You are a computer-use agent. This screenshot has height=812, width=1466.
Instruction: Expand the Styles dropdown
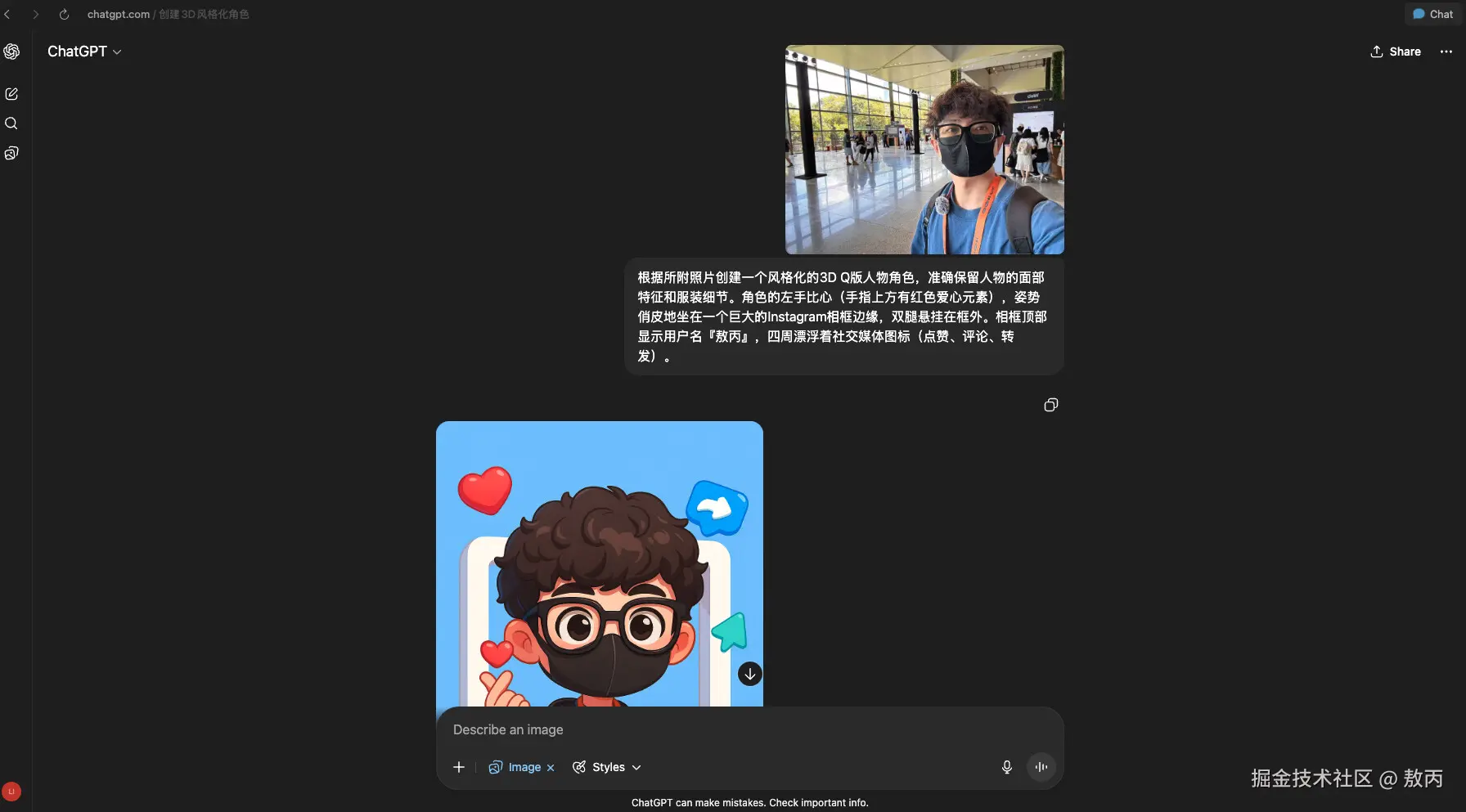(x=607, y=767)
